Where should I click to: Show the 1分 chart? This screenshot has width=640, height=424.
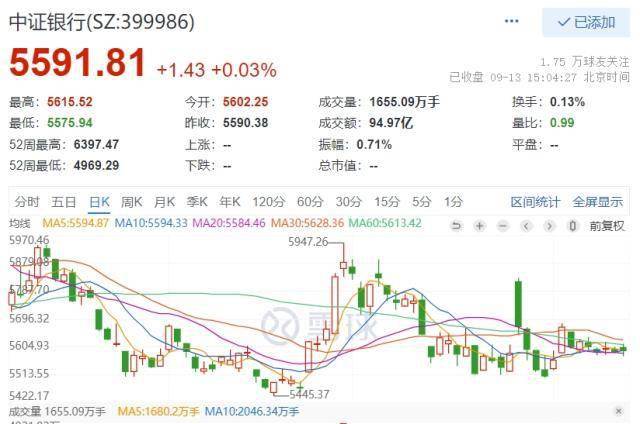pos(453,201)
